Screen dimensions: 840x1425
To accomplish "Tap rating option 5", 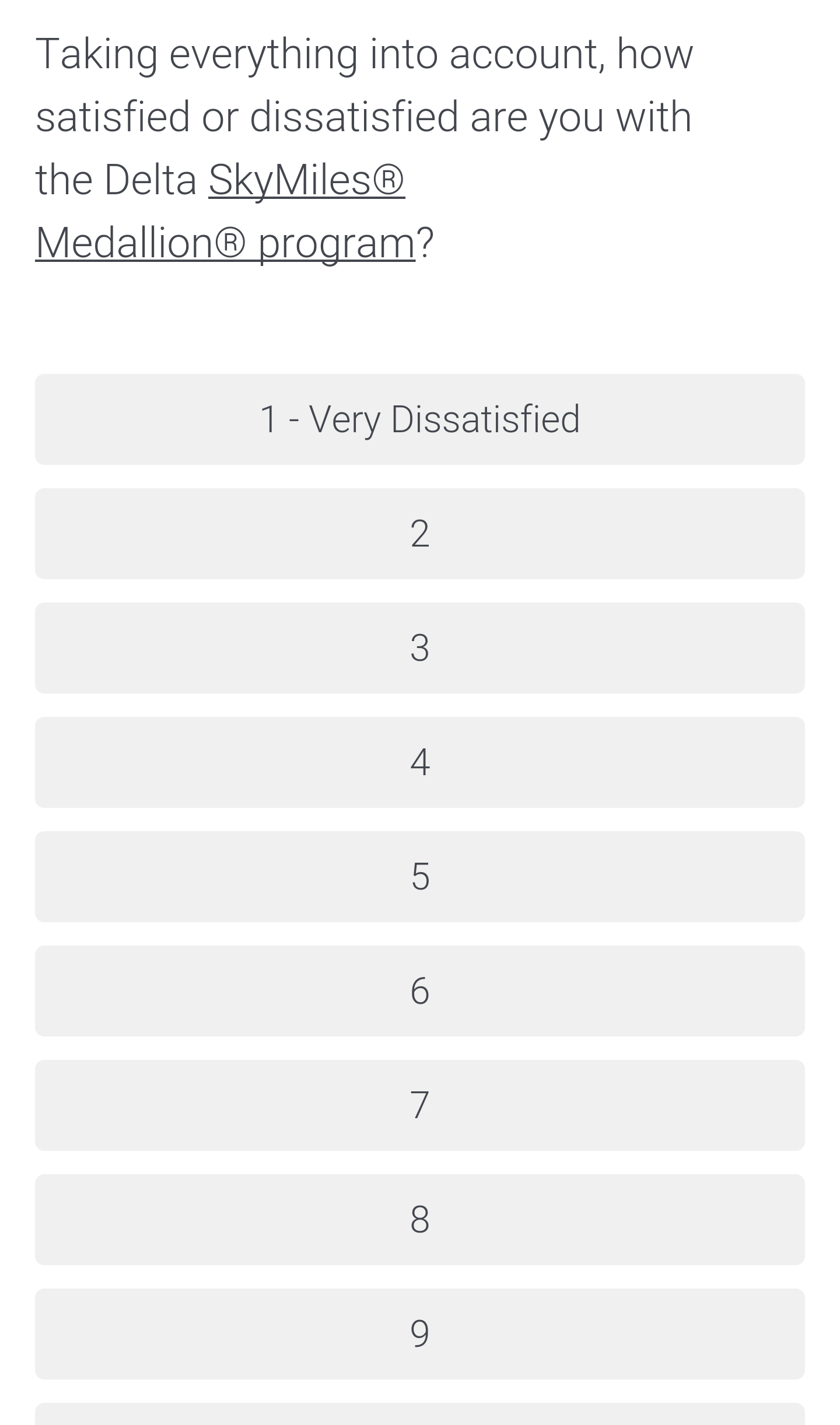I will tap(419, 877).
